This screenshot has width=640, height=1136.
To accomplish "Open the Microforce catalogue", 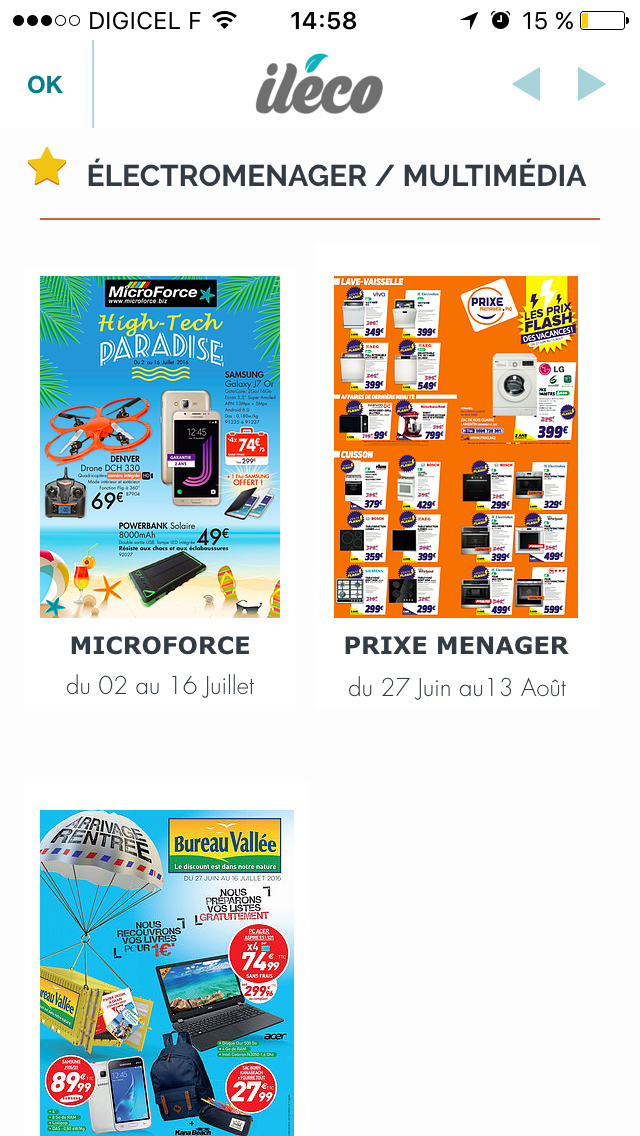I will [160, 447].
